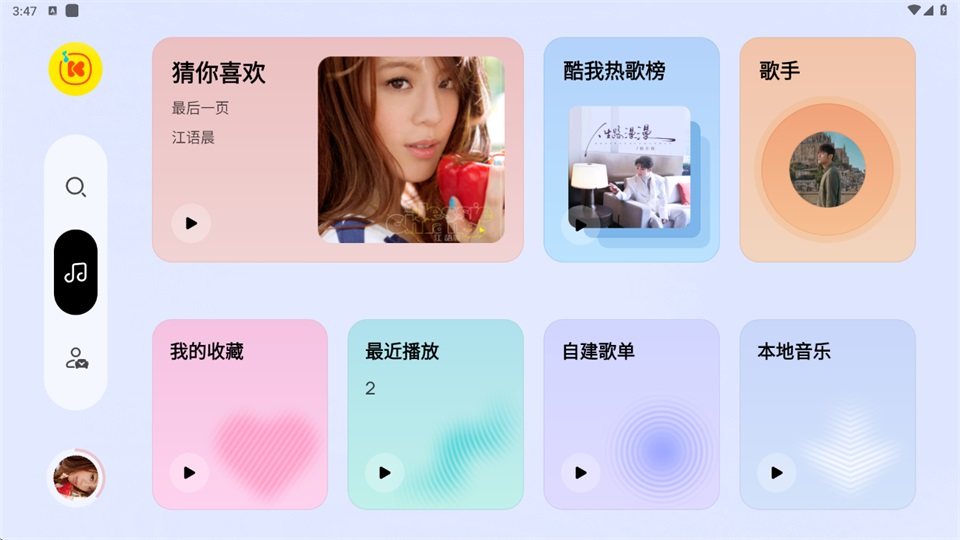Open the search icon in sidebar

tap(76, 187)
